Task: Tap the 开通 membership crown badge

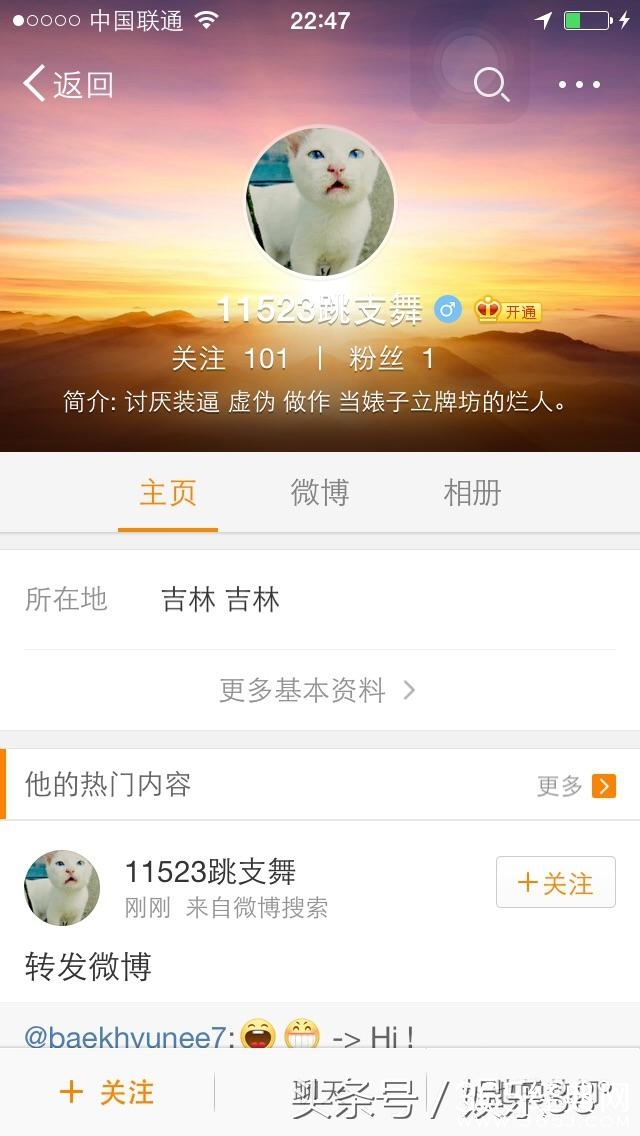Action: (x=507, y=311)
